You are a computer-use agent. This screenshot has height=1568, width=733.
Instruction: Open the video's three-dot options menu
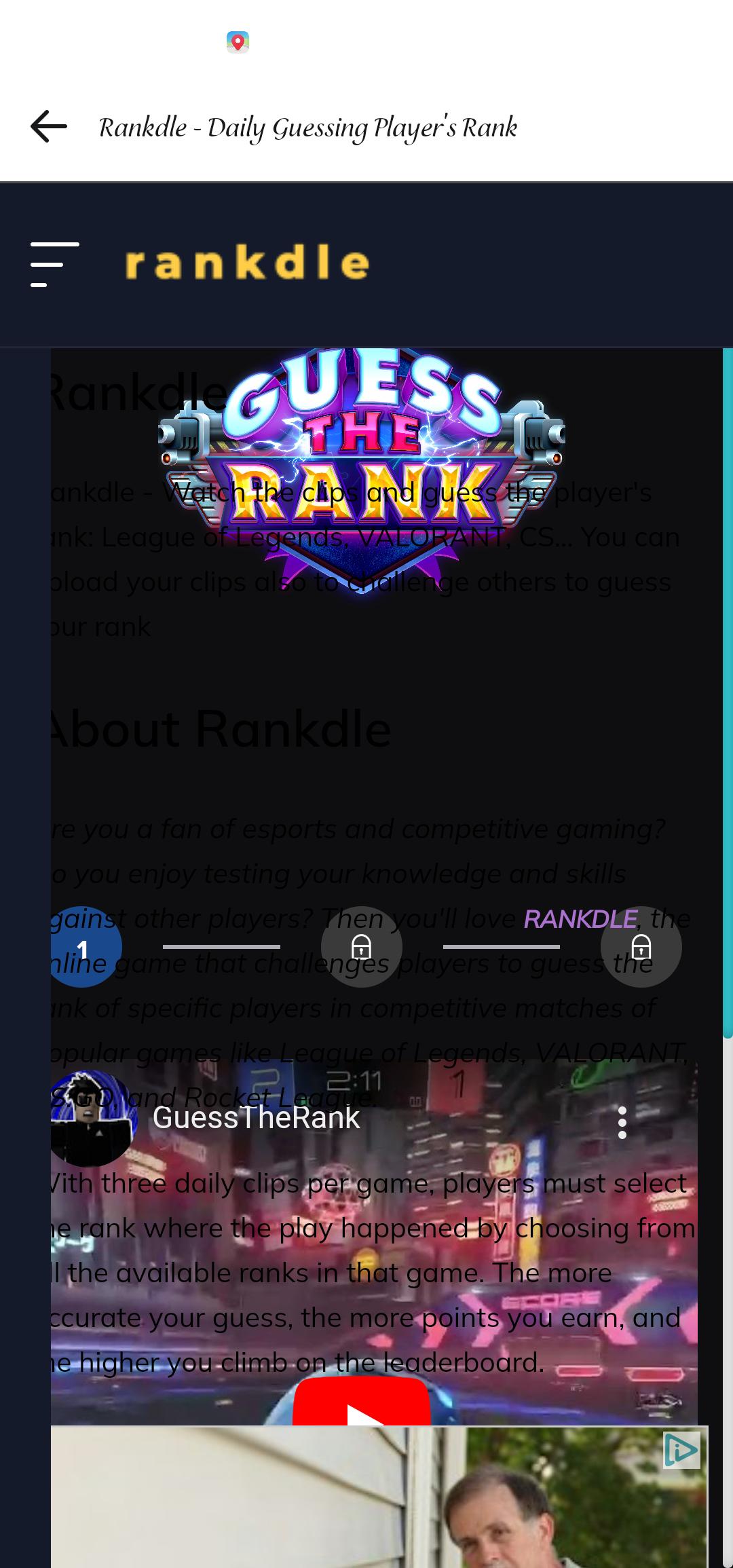[622, 1123]
